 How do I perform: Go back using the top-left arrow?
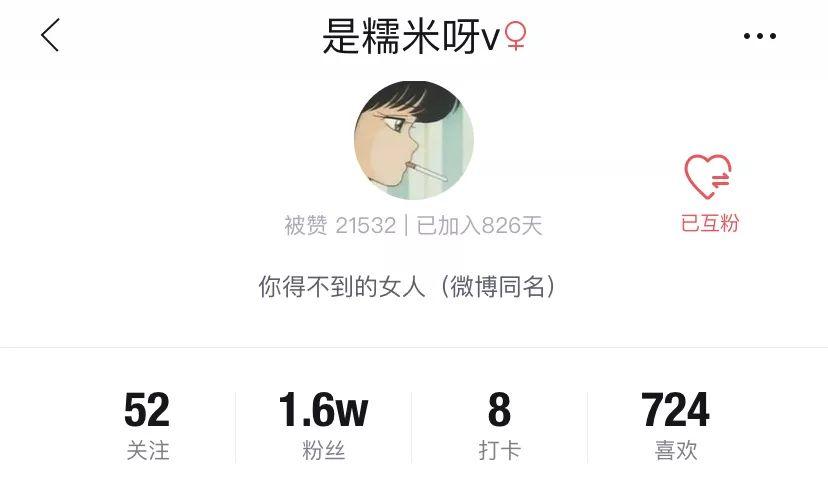pyautogui.click(x=50, y=36)
